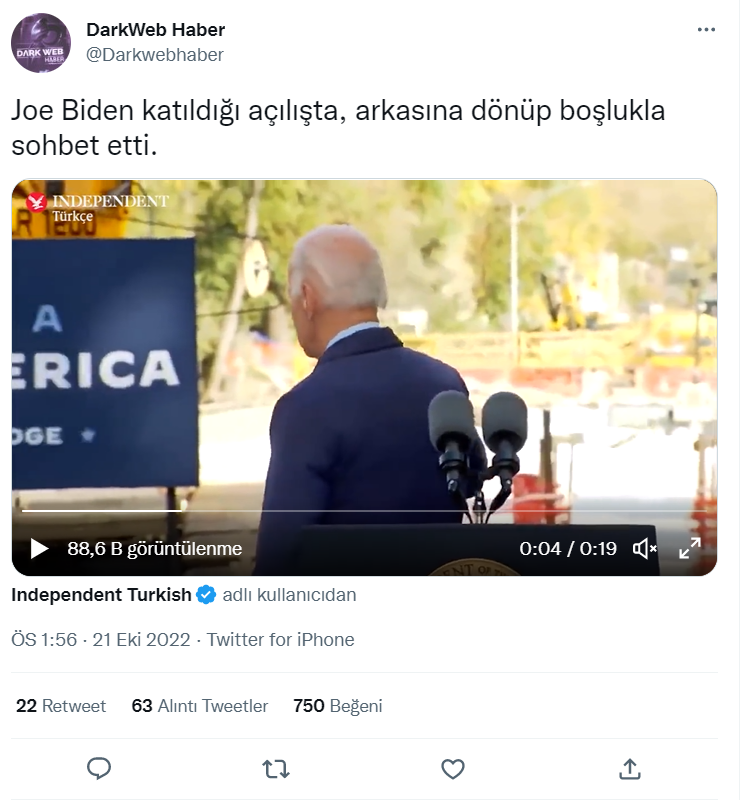Image resolution: width=741 pixels, height=800 pixels.
Task: Reply to this tweet
Action: [x=98, y=768]
